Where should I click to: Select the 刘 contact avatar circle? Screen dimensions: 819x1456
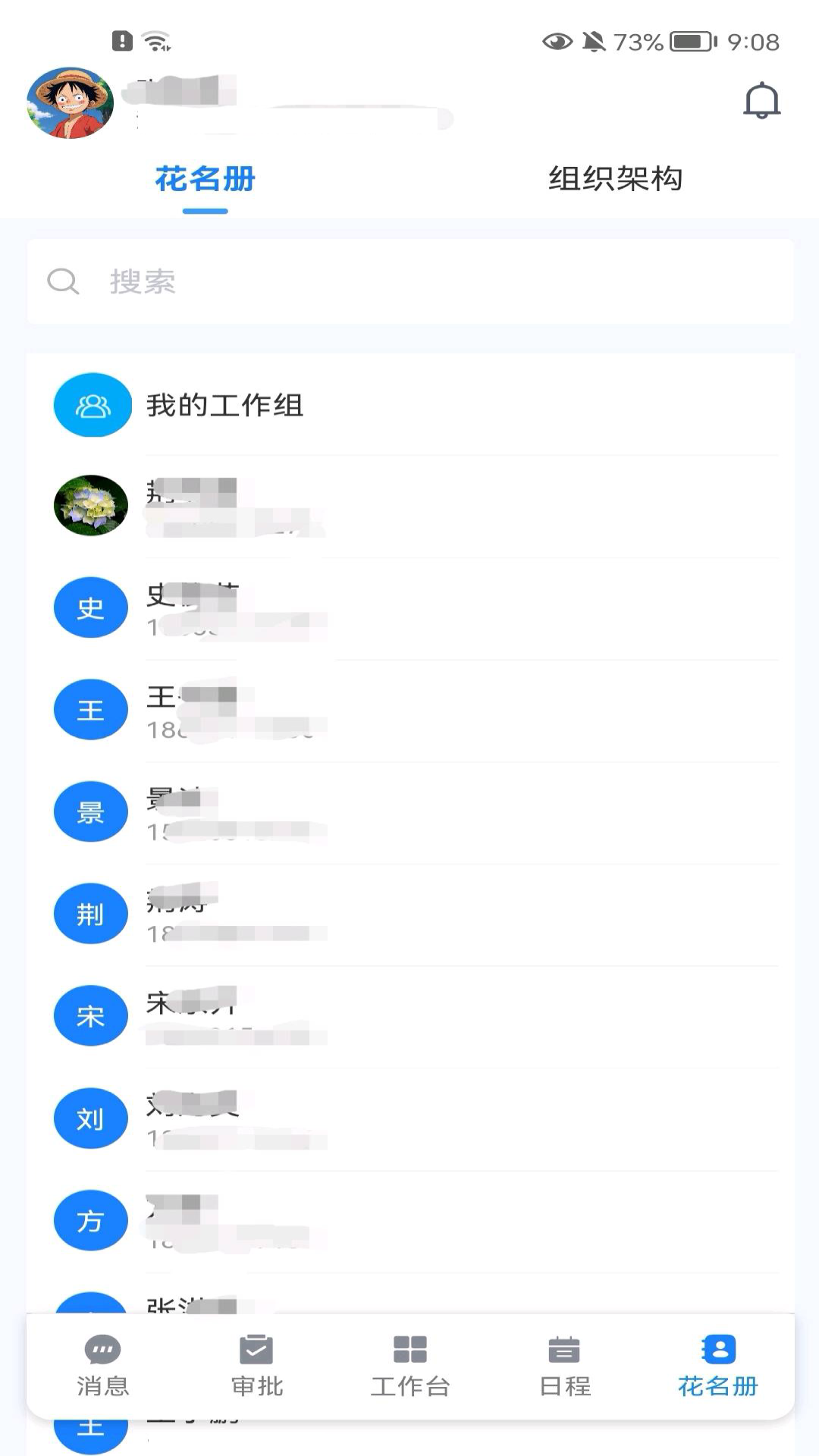pos(90,1118)
